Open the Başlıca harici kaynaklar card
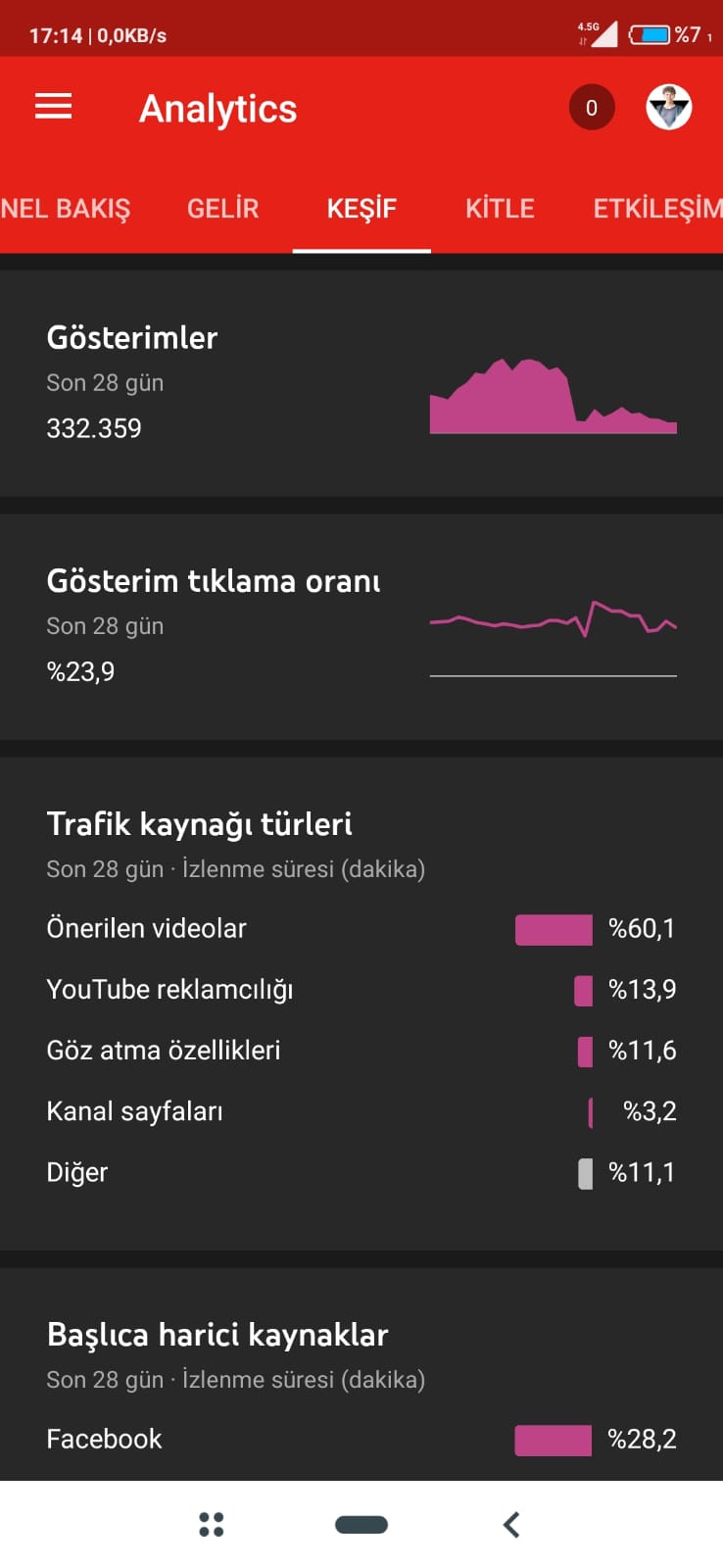 (361, 1374)
